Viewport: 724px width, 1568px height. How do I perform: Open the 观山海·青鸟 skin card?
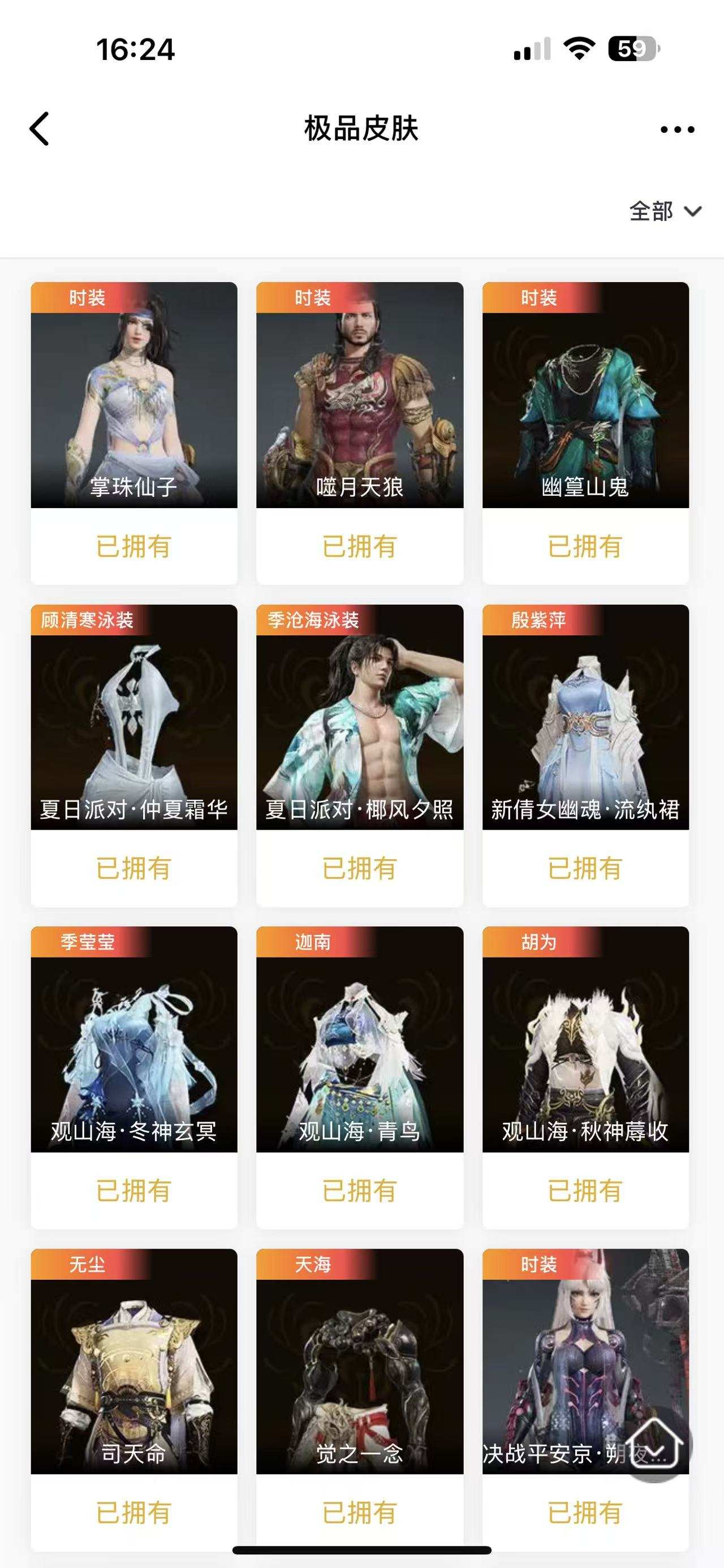tap(359, 1047)
